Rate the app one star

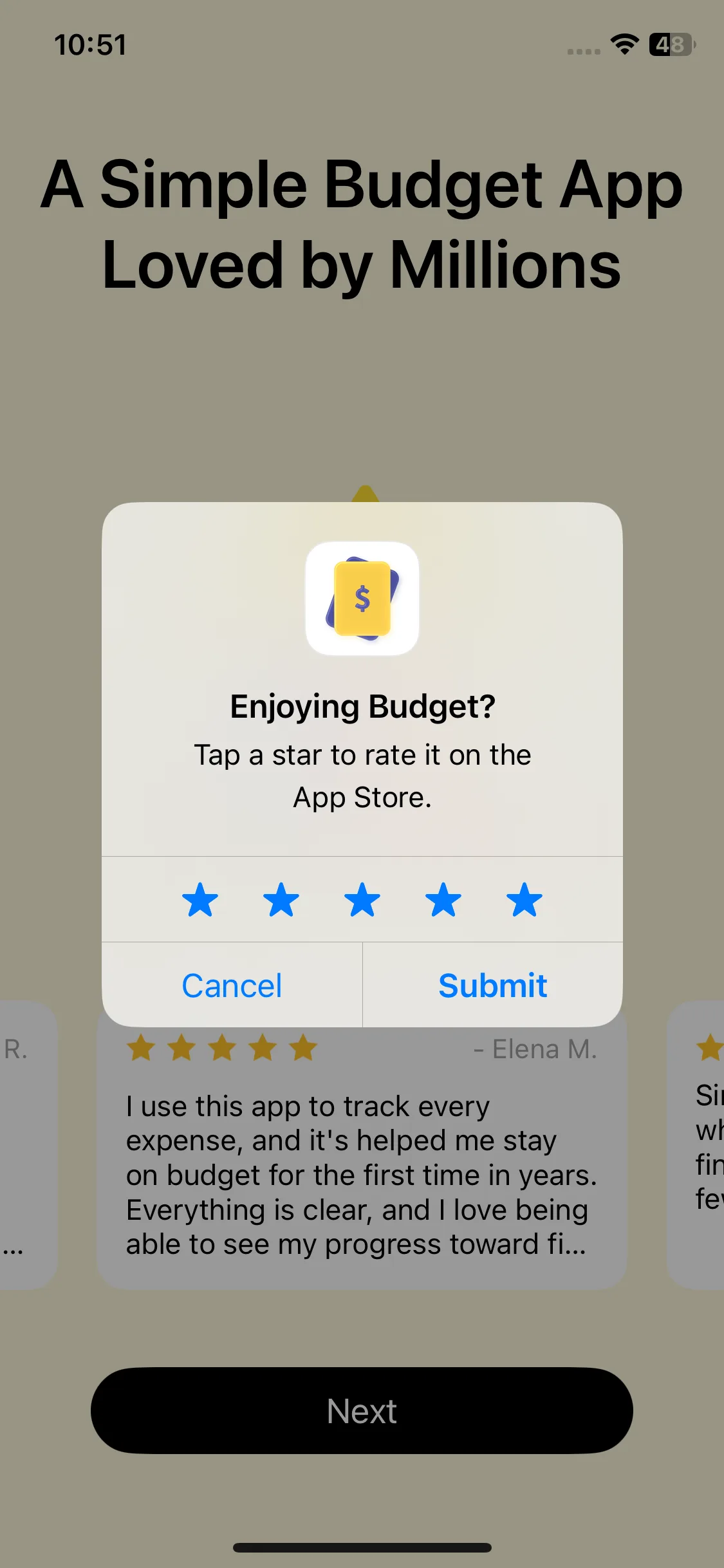tap(200, 899)
